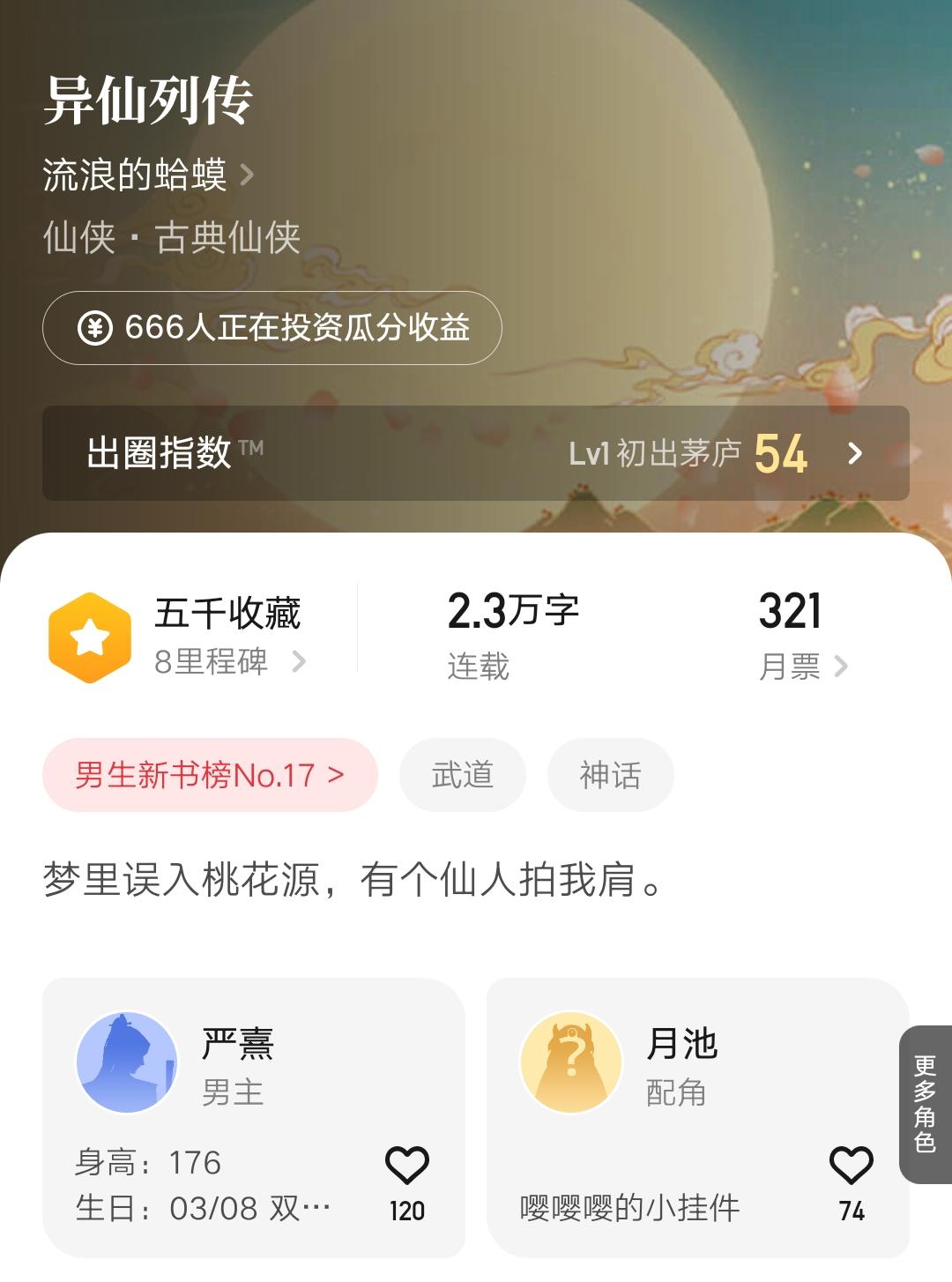Select the 武道 tag

pyautogui.click(x=462, y=775)
